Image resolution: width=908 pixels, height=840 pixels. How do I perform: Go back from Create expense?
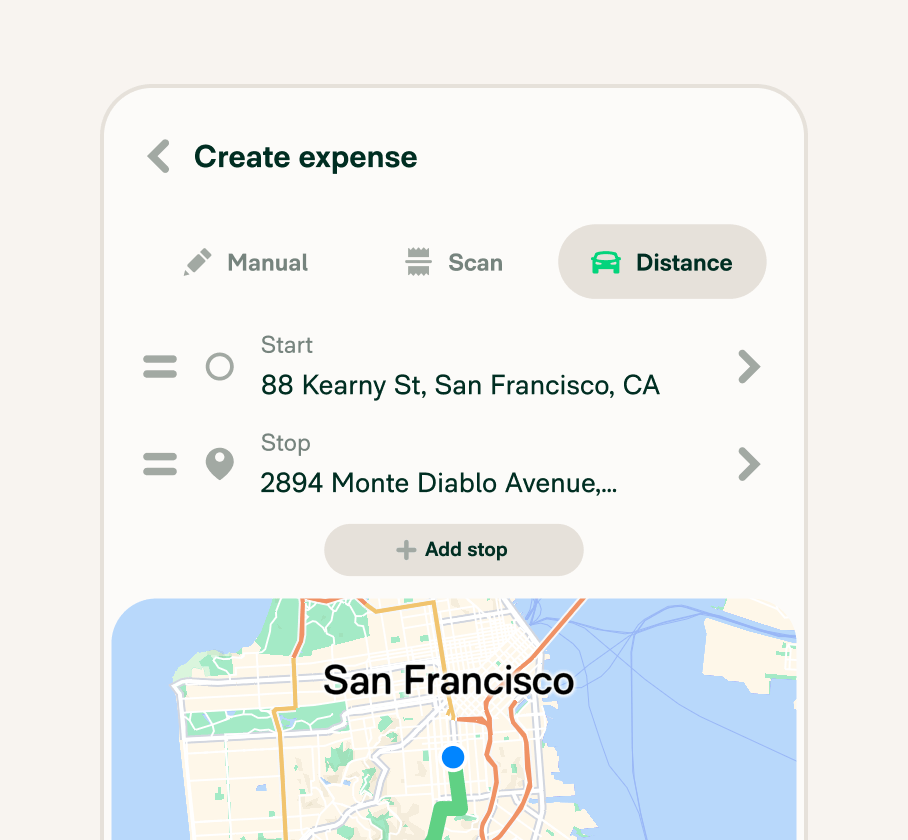pyautogui.click(x=159, y=157)
